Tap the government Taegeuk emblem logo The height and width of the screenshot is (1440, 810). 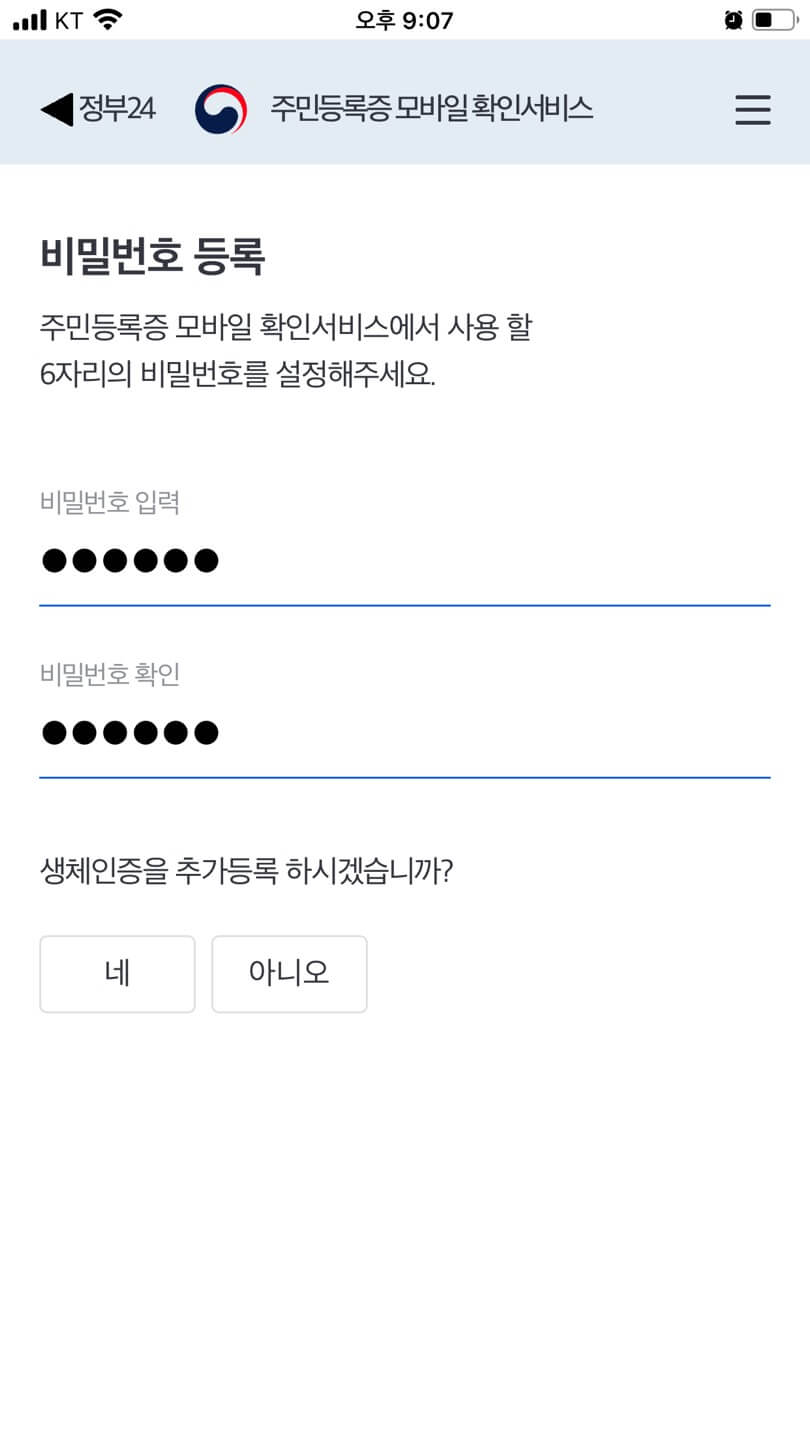pos(220,110)
